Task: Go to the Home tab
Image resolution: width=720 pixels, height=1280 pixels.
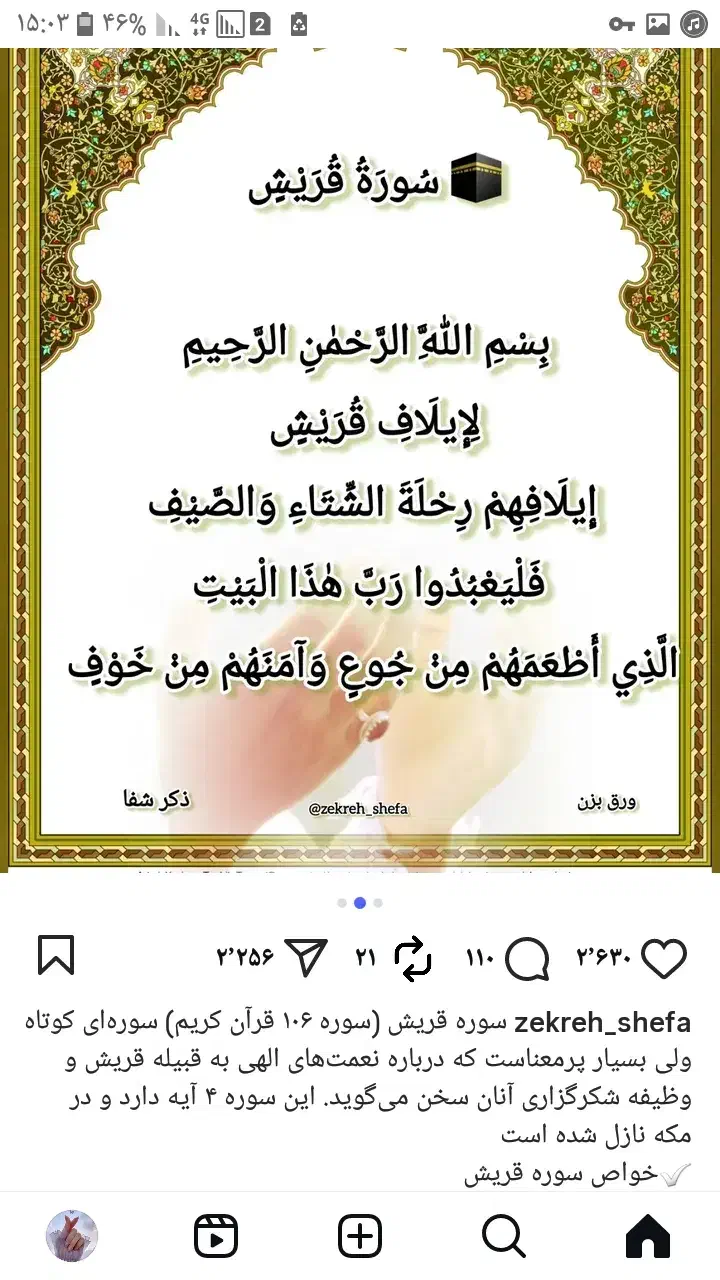Action: pyautogui.click(x=647, y=1237)
